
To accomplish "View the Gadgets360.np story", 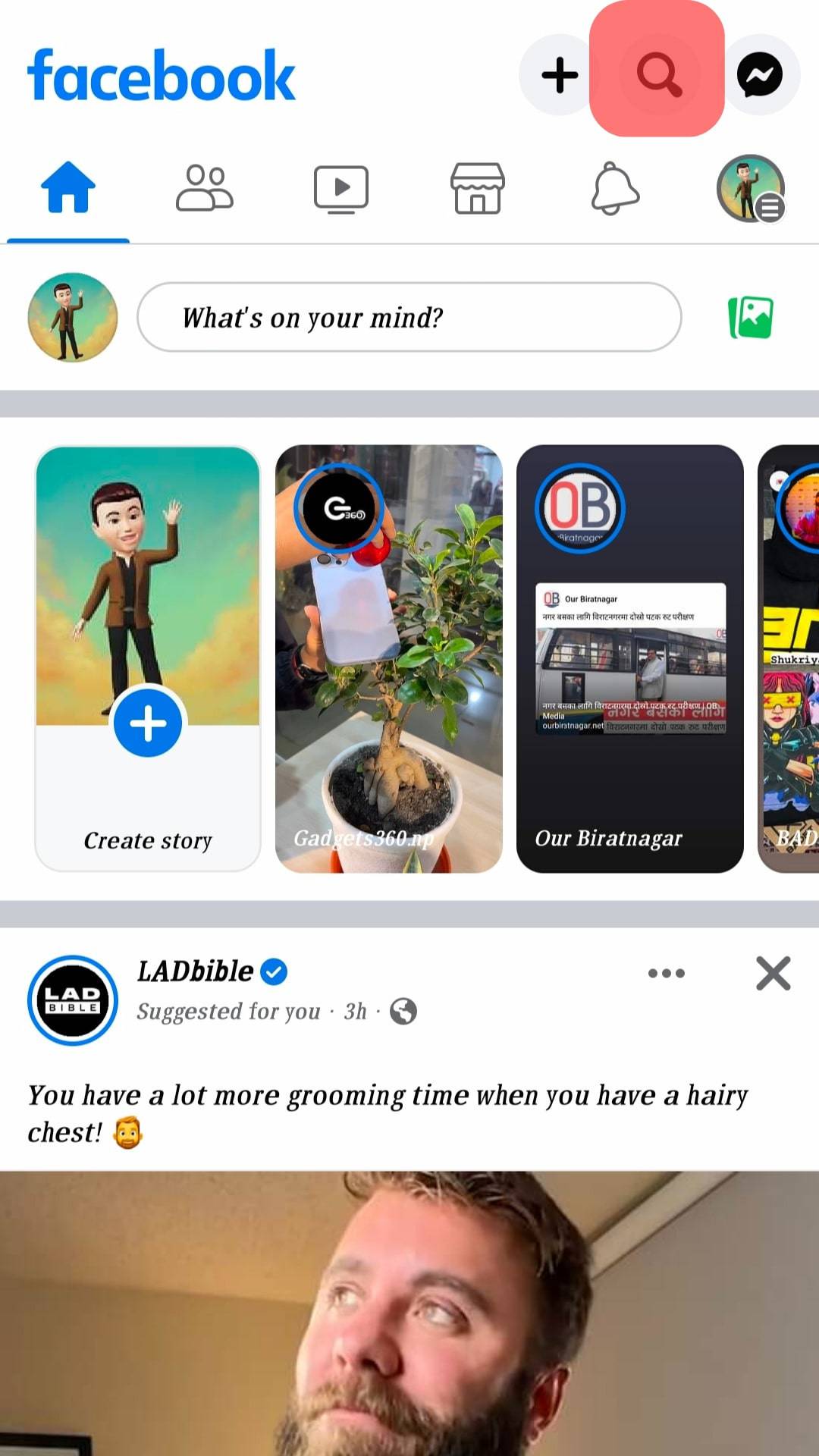I will click(388, 658).
